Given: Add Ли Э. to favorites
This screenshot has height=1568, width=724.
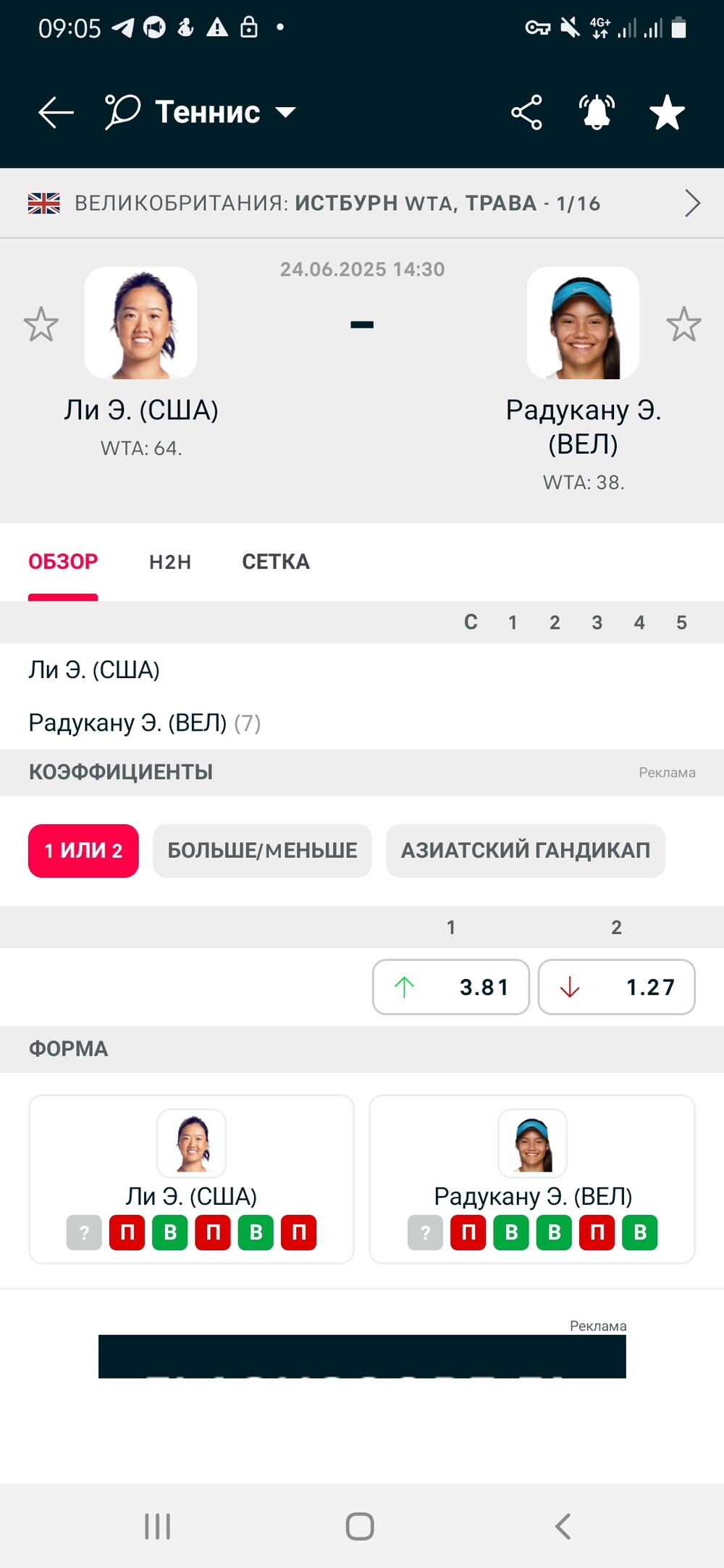Looking at the screenshot, I should [41, 324].
